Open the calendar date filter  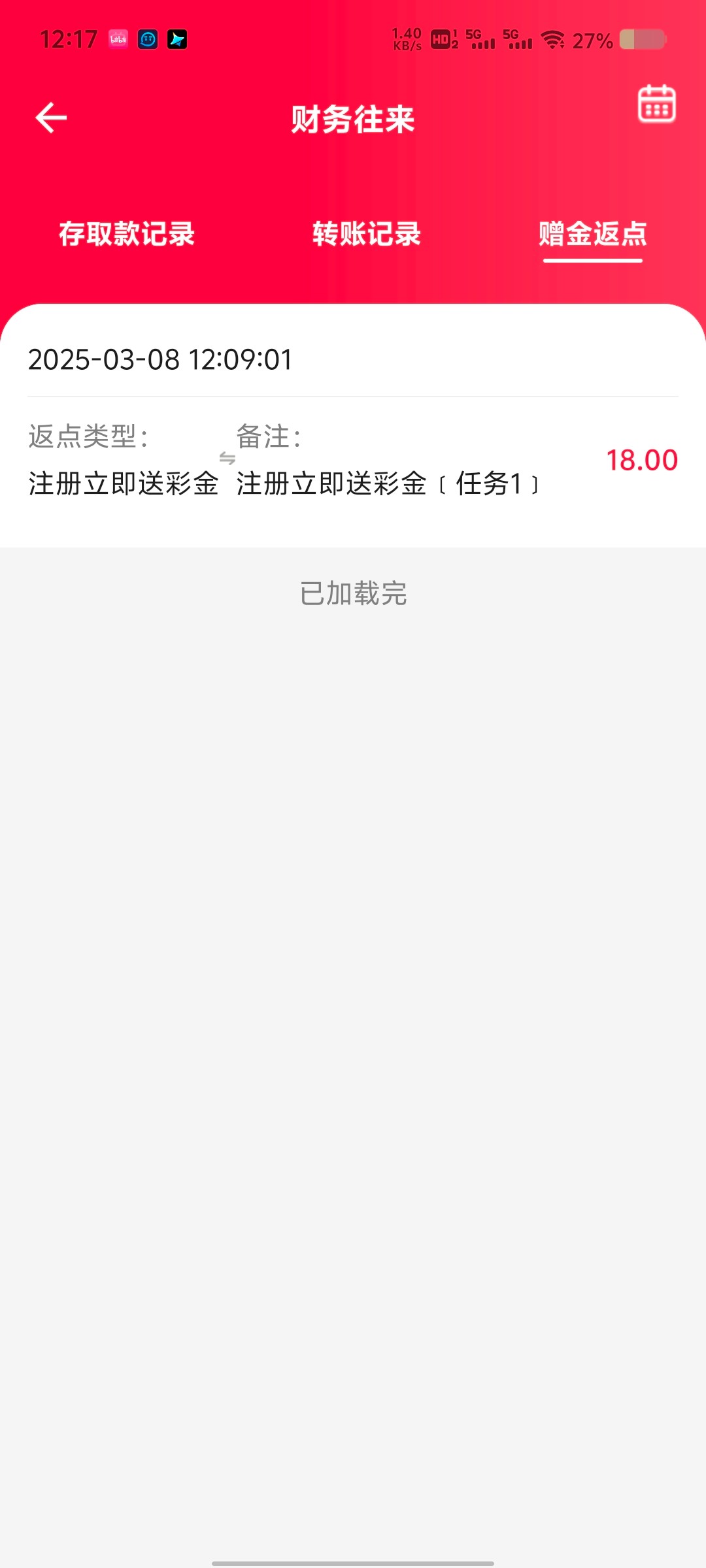click(x=656, y=103)
